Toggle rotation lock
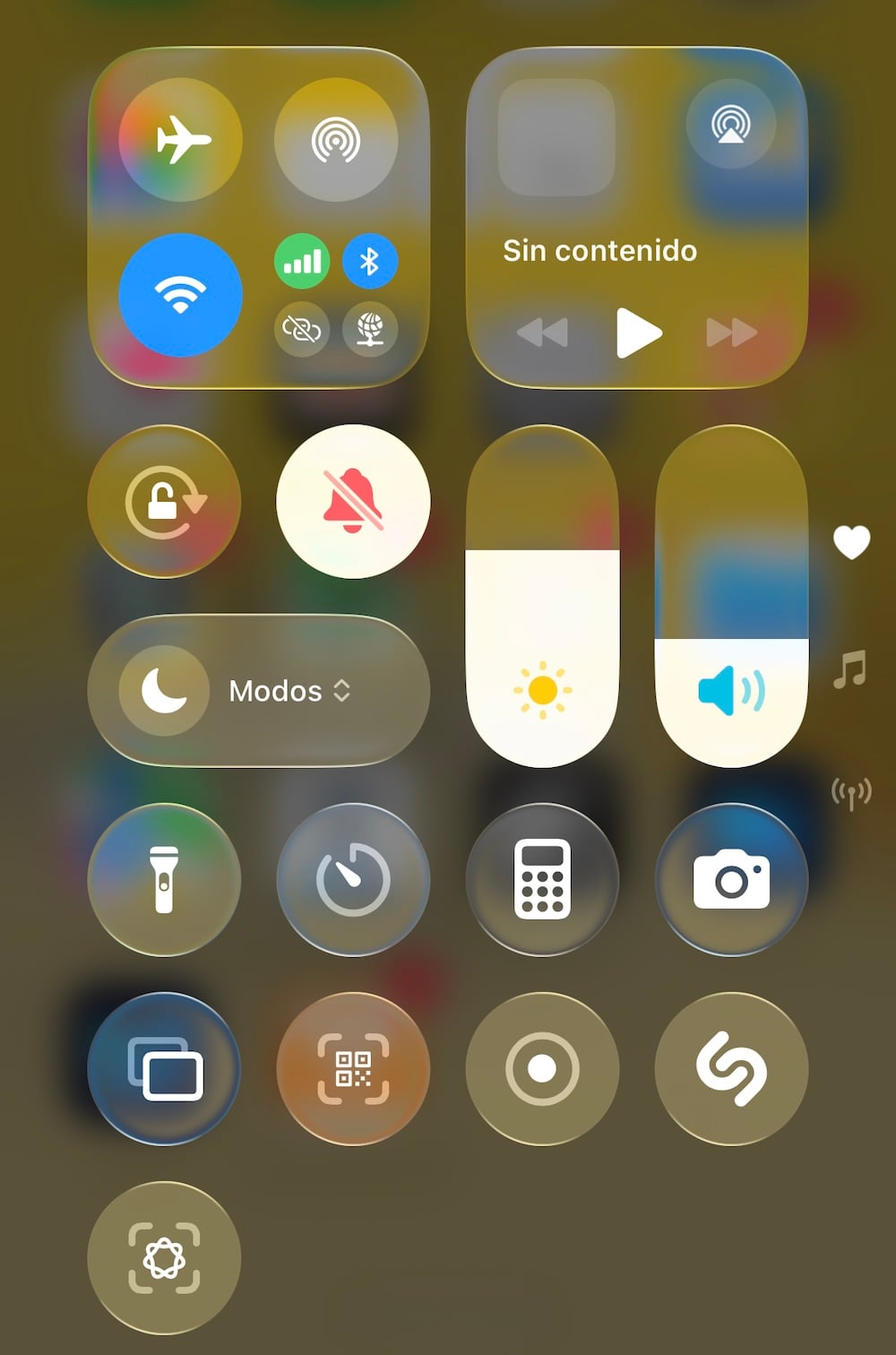Image resolution: width=896 pixels, height=1355 pixels. 164,502
